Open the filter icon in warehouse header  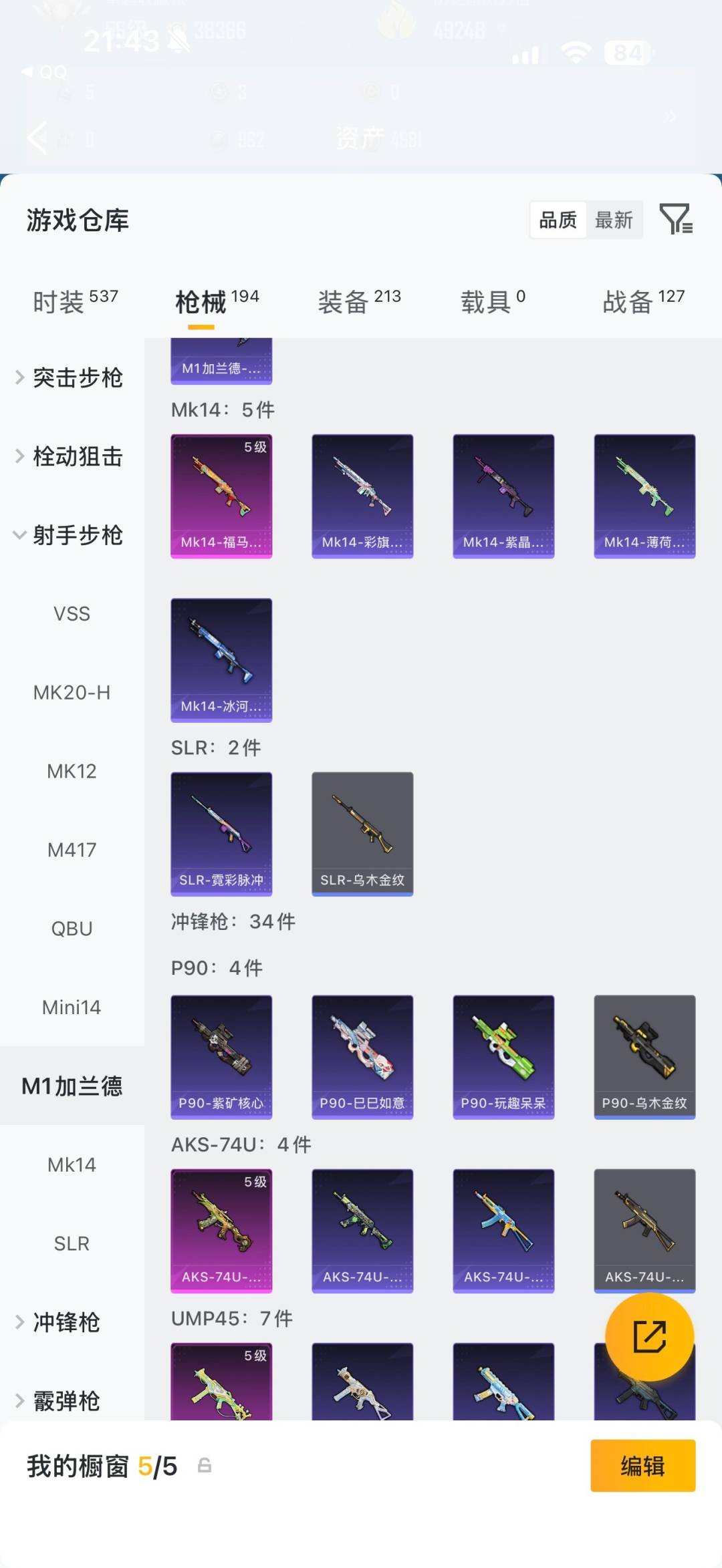pyautogui.click(x=676, y=219)
